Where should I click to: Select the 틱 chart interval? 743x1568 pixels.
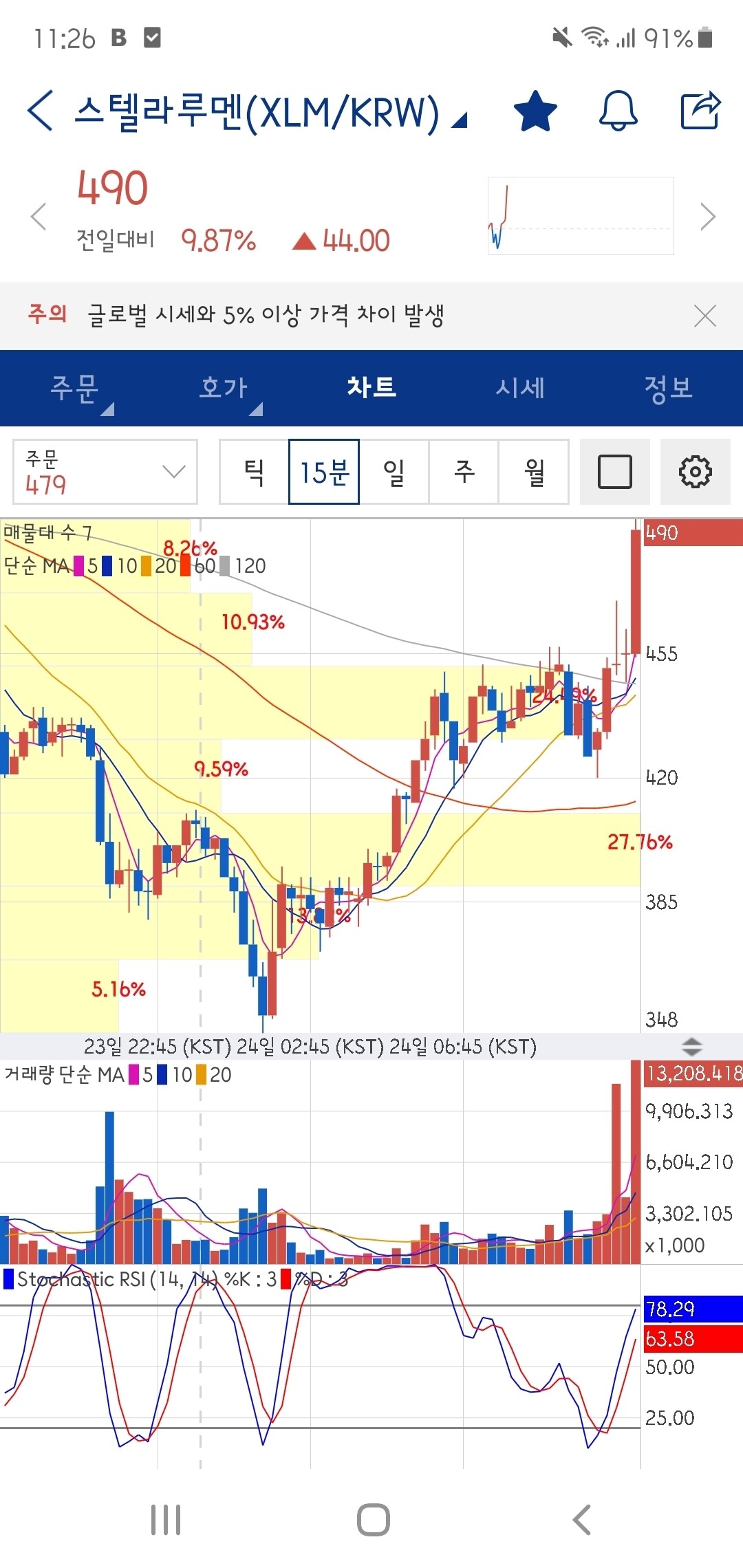click(x=254, y=472)
